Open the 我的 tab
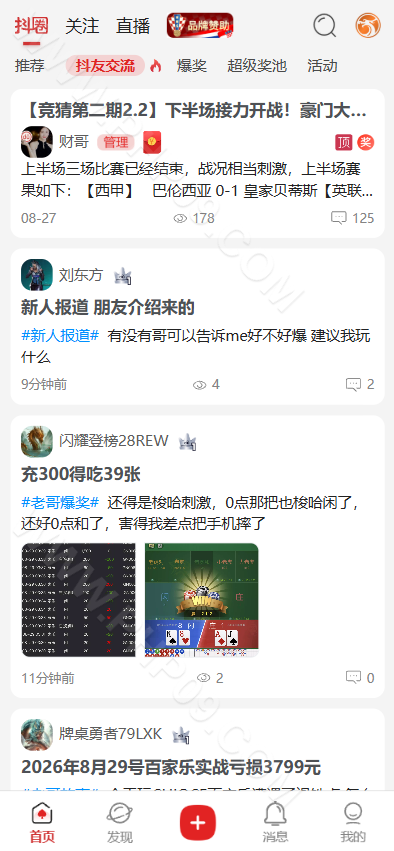This screenshot has width=394, height=851. pyautogui.click(x=353, y=823)
